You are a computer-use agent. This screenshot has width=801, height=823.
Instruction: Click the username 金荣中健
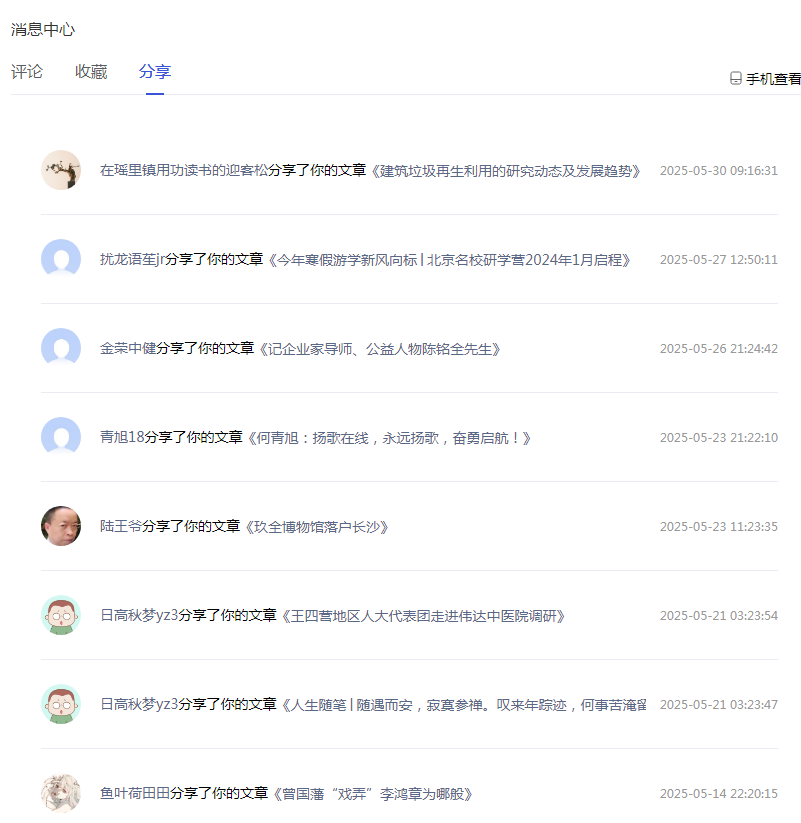point(127,348)
